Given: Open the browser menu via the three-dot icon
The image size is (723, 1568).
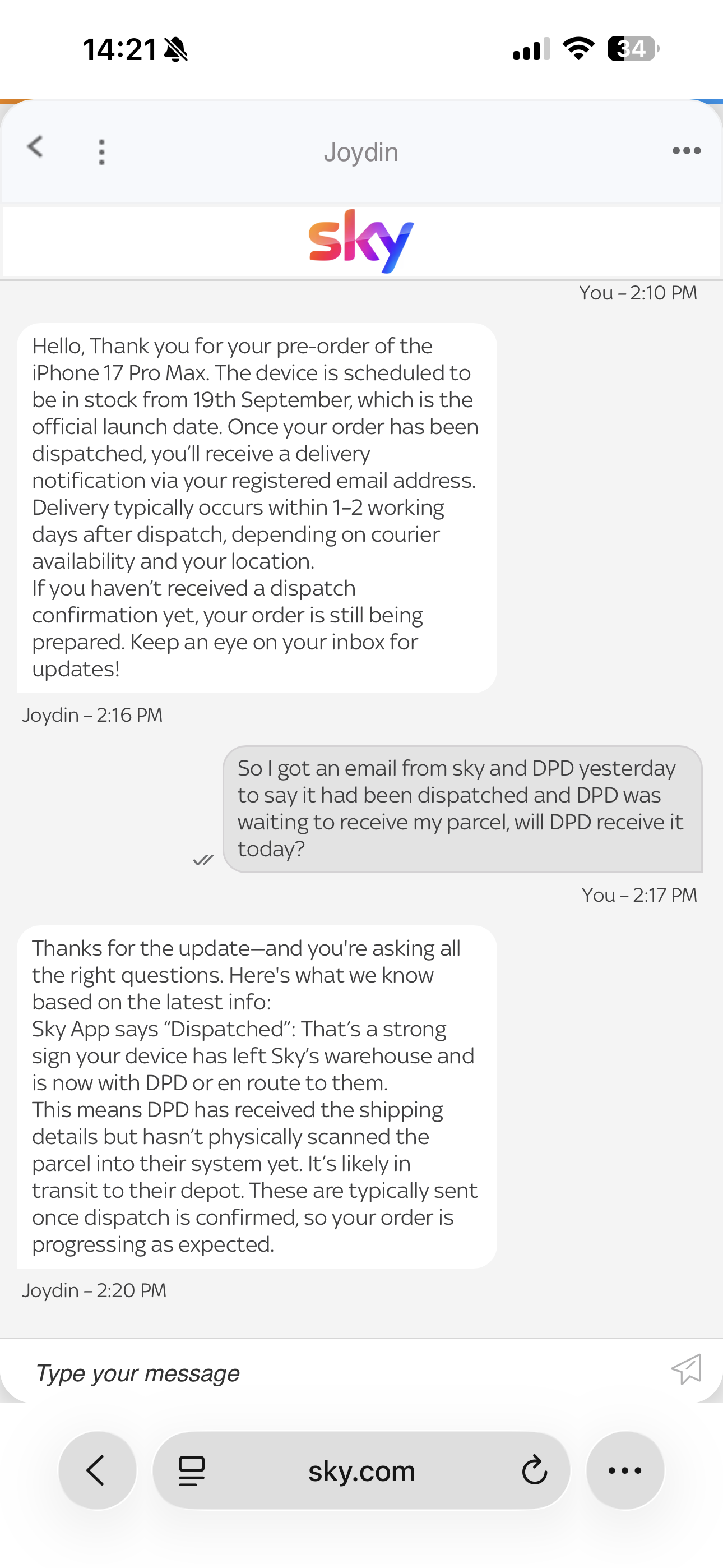Looking at the screenshot, I should pos(625,1471).
